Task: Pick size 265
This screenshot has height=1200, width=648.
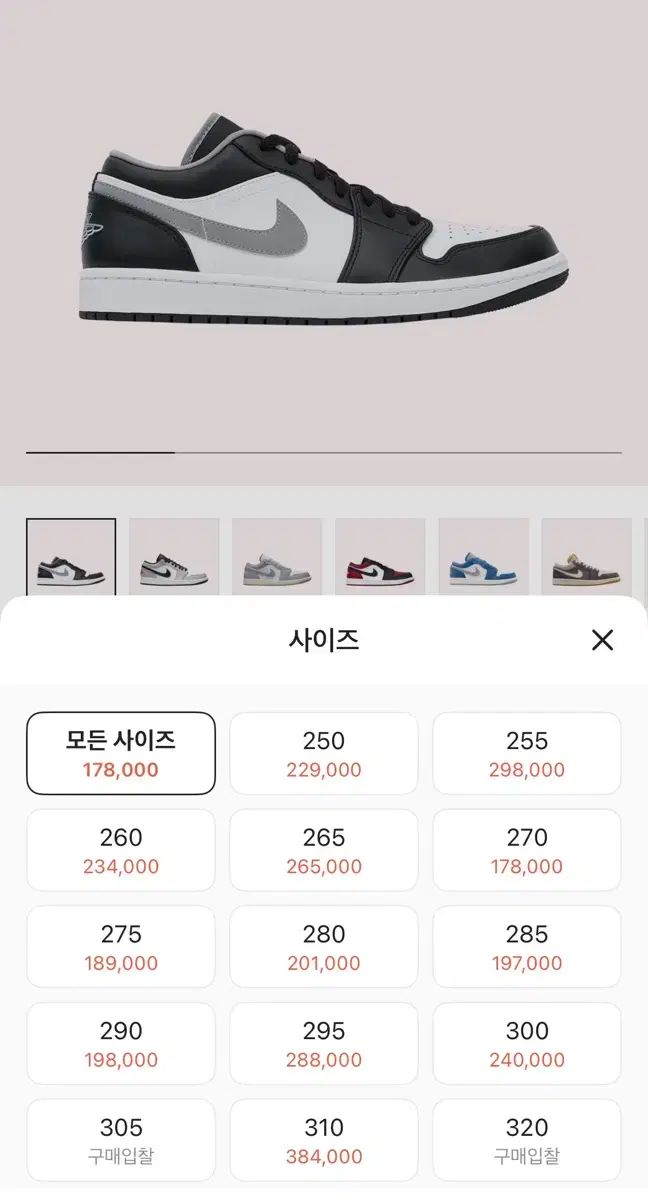Action: click(x=324, y=850)
